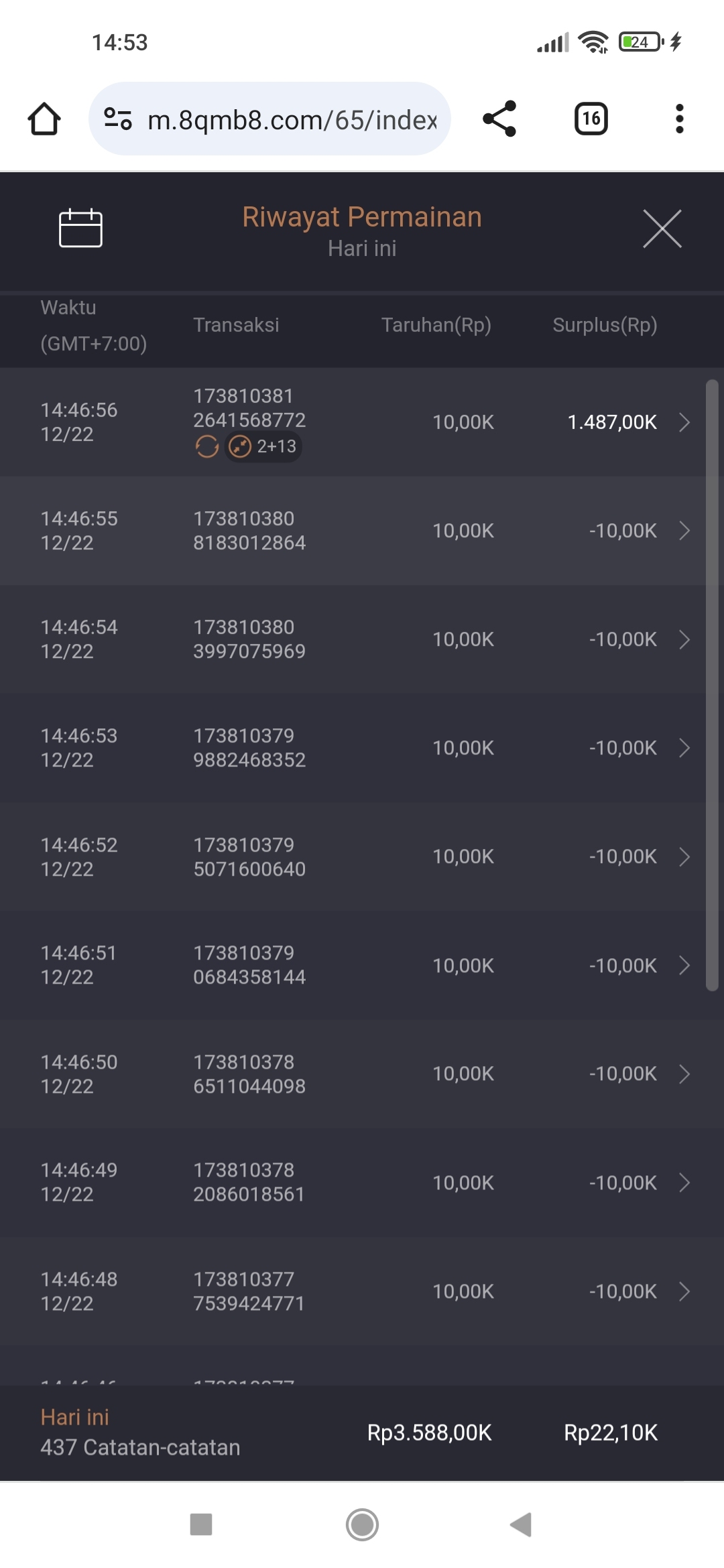This screenshot has width=724, height=1568.
Task: Open the tab switcher showing 16 tabs
Action: click(591, 119)
